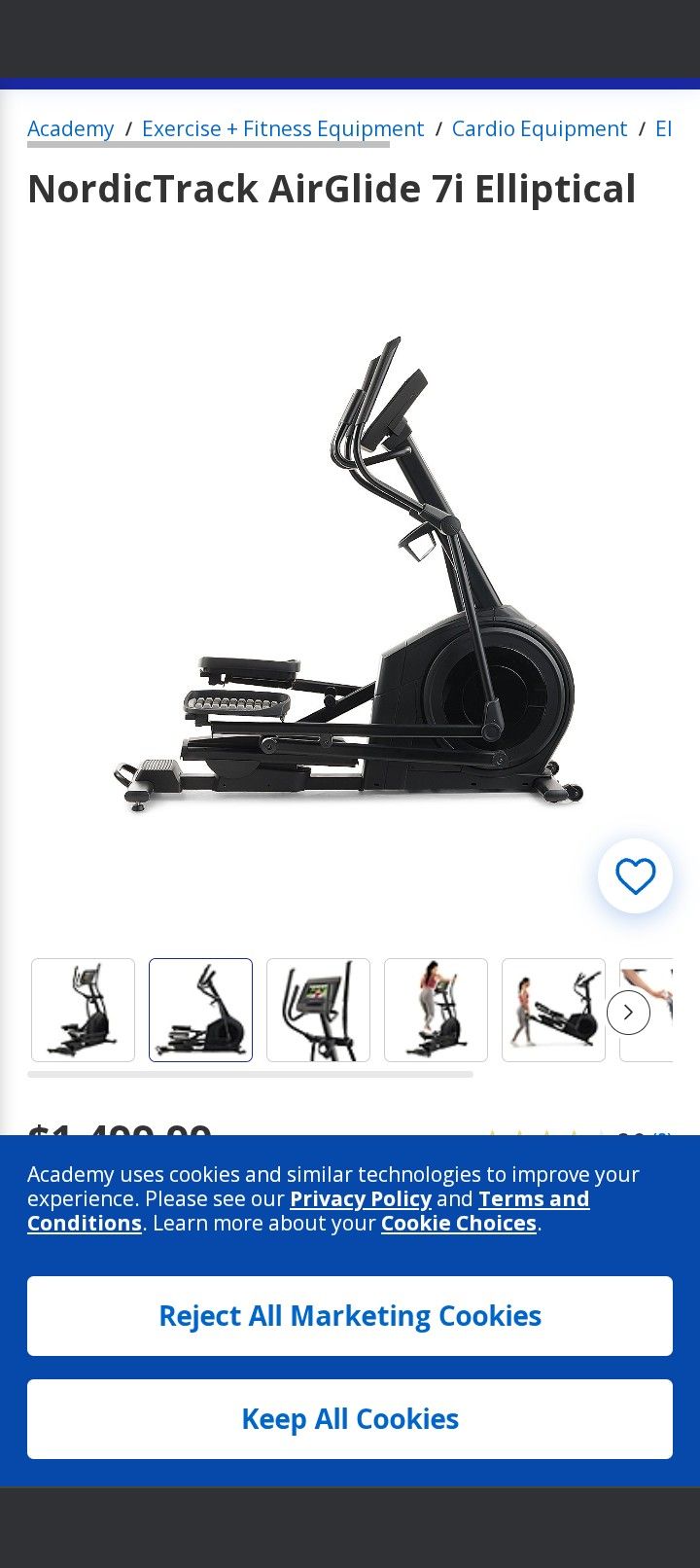Select the currently highlighted second thumbnail
The image size is (700, 1568).
200,1010
